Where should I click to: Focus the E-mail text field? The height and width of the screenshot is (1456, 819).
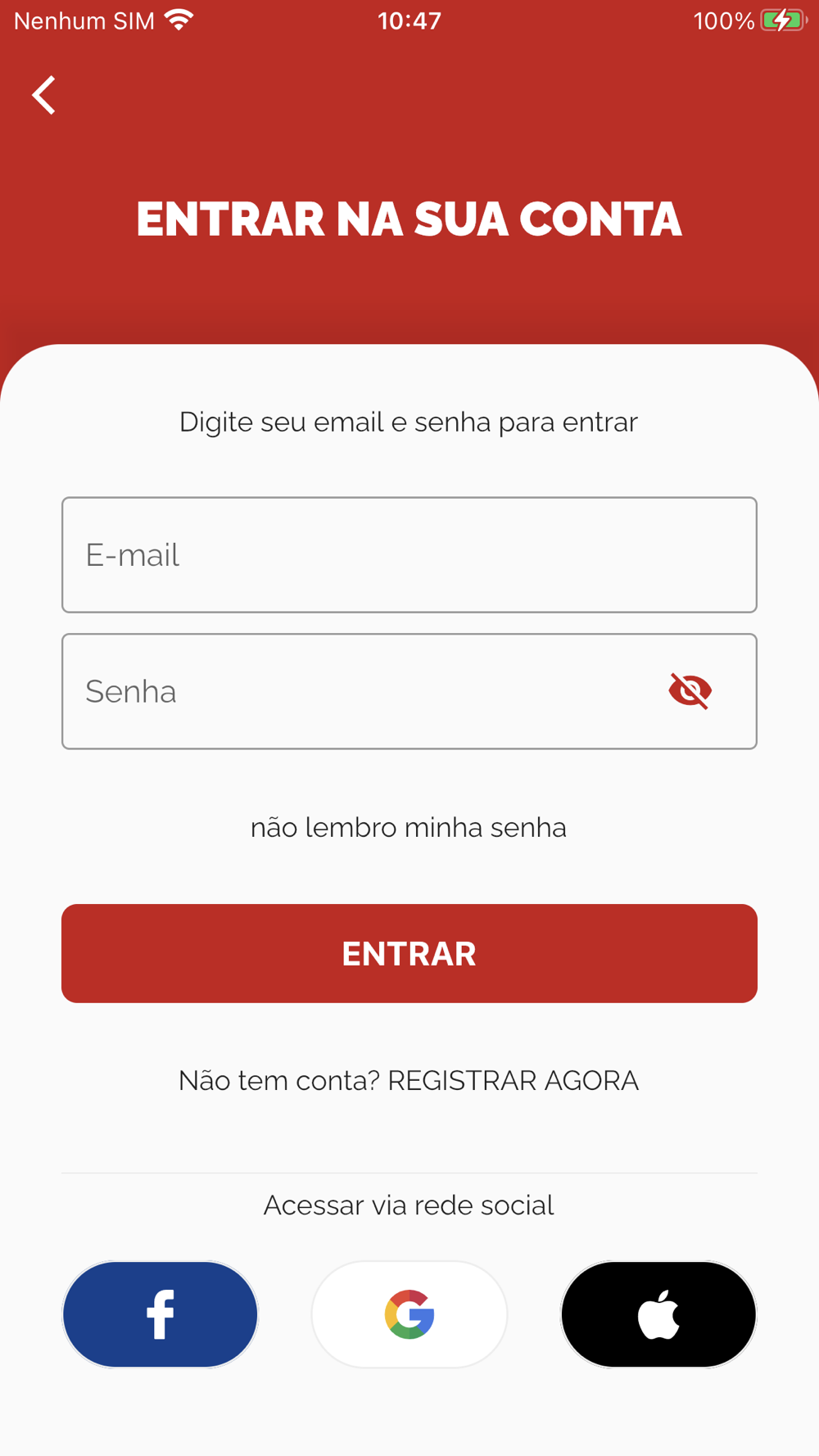[x=409, y=554]
